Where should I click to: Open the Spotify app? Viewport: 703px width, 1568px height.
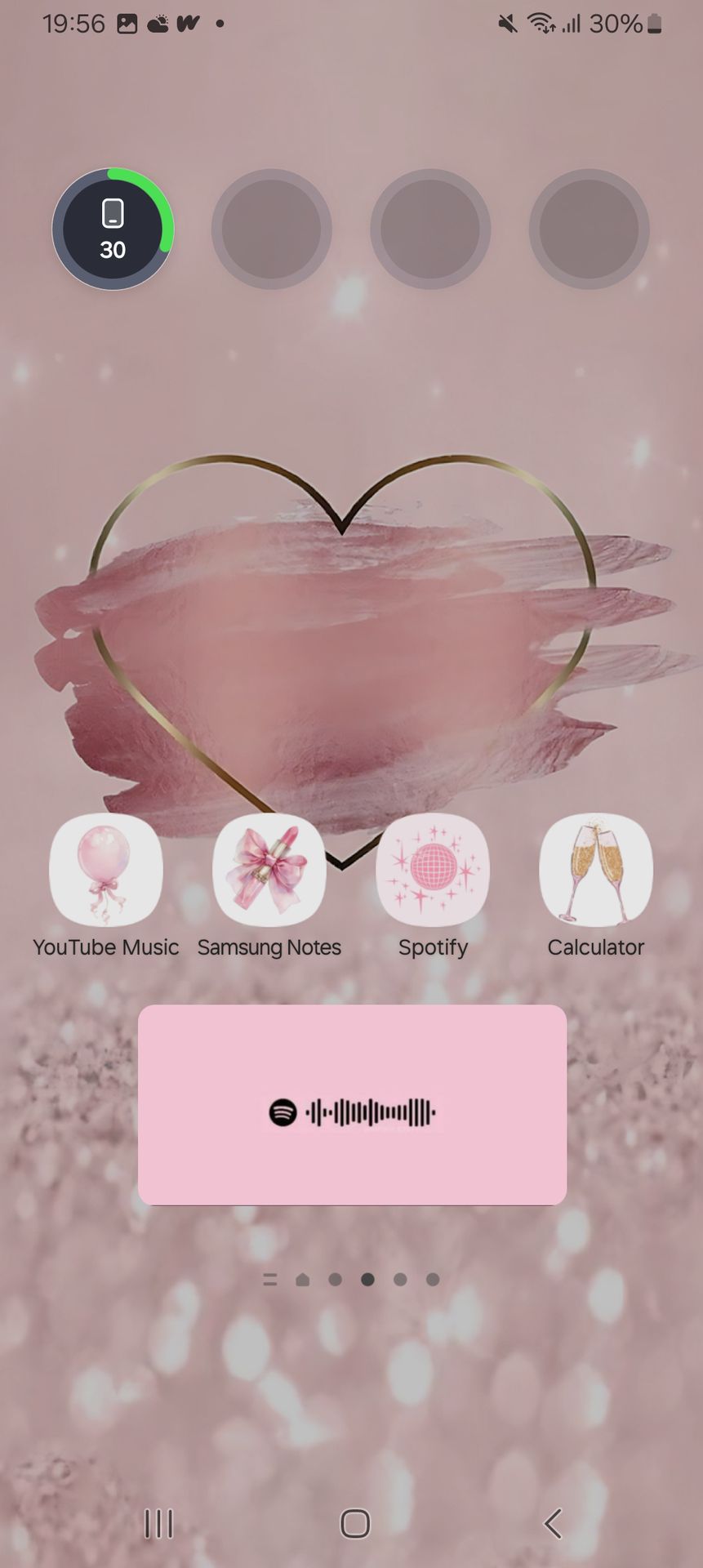433,871
